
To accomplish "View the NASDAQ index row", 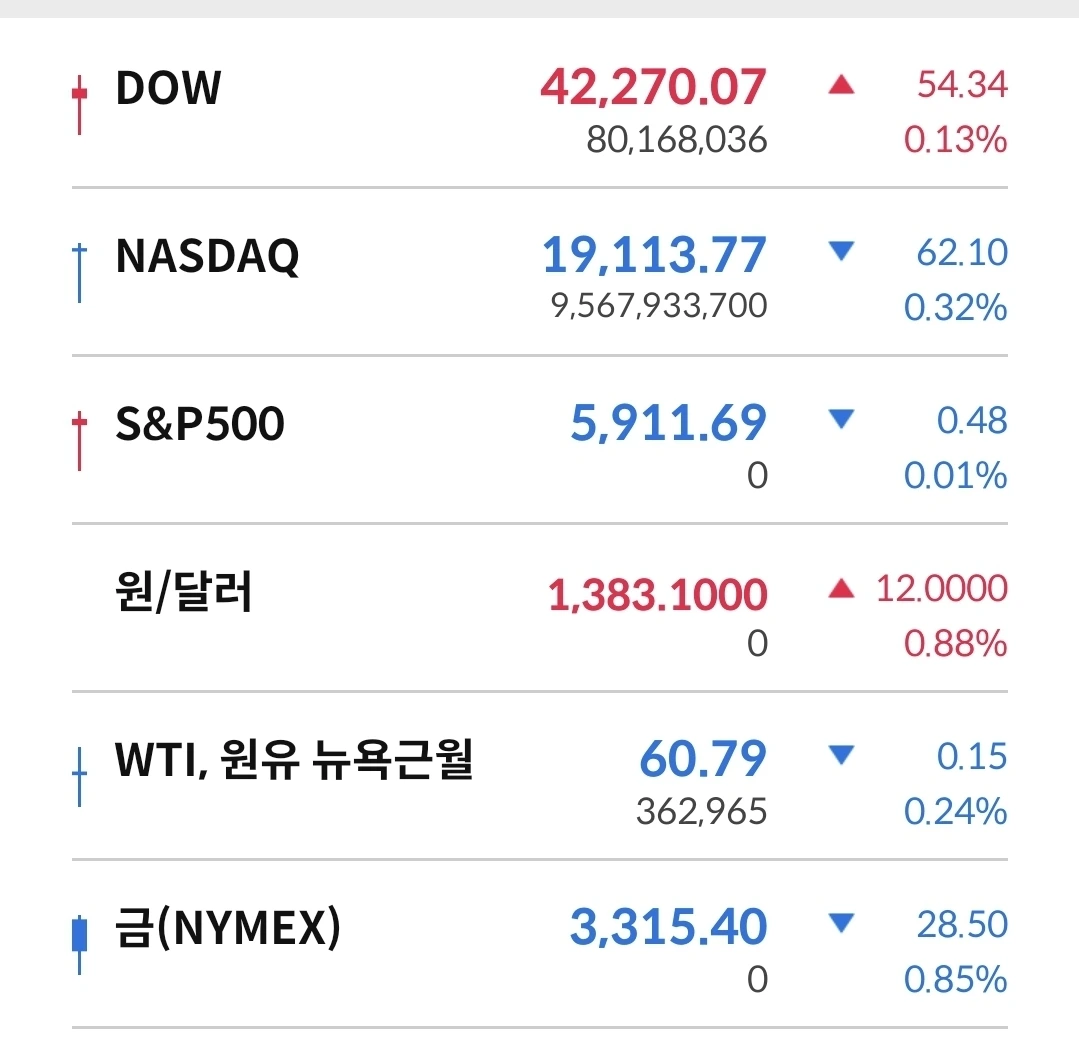I will [207, 257].
